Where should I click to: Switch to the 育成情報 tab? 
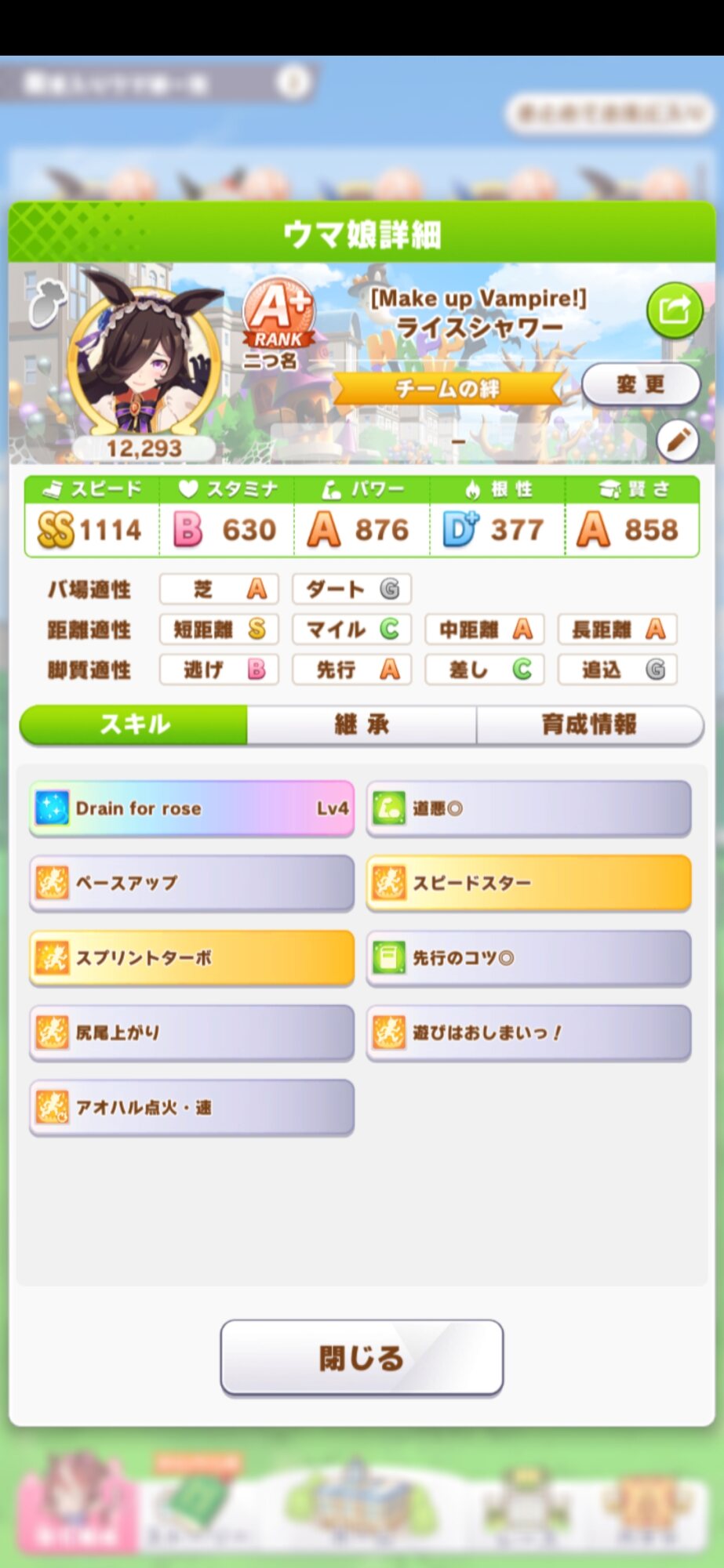[x=589, y=724]
